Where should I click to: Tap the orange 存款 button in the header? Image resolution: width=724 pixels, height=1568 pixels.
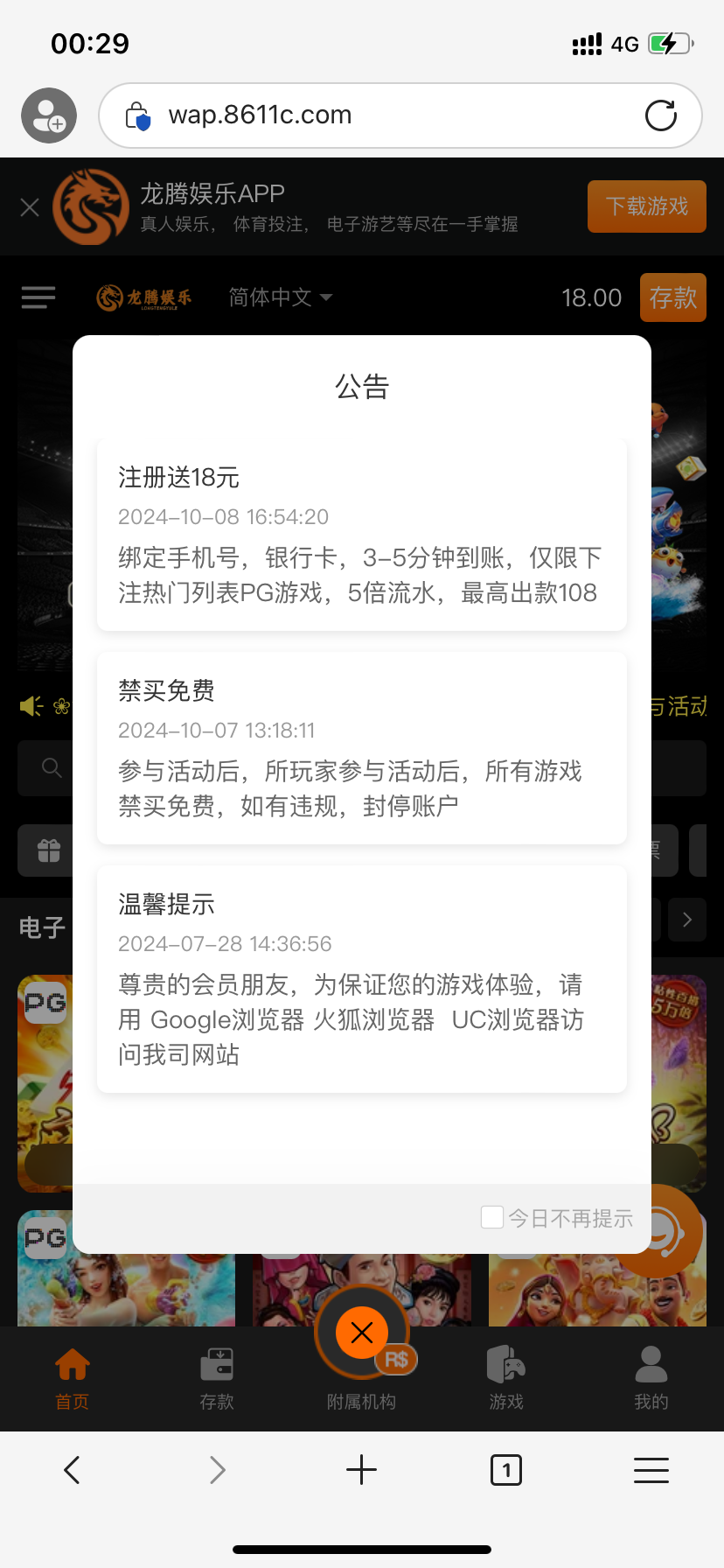tap(672, 297)
